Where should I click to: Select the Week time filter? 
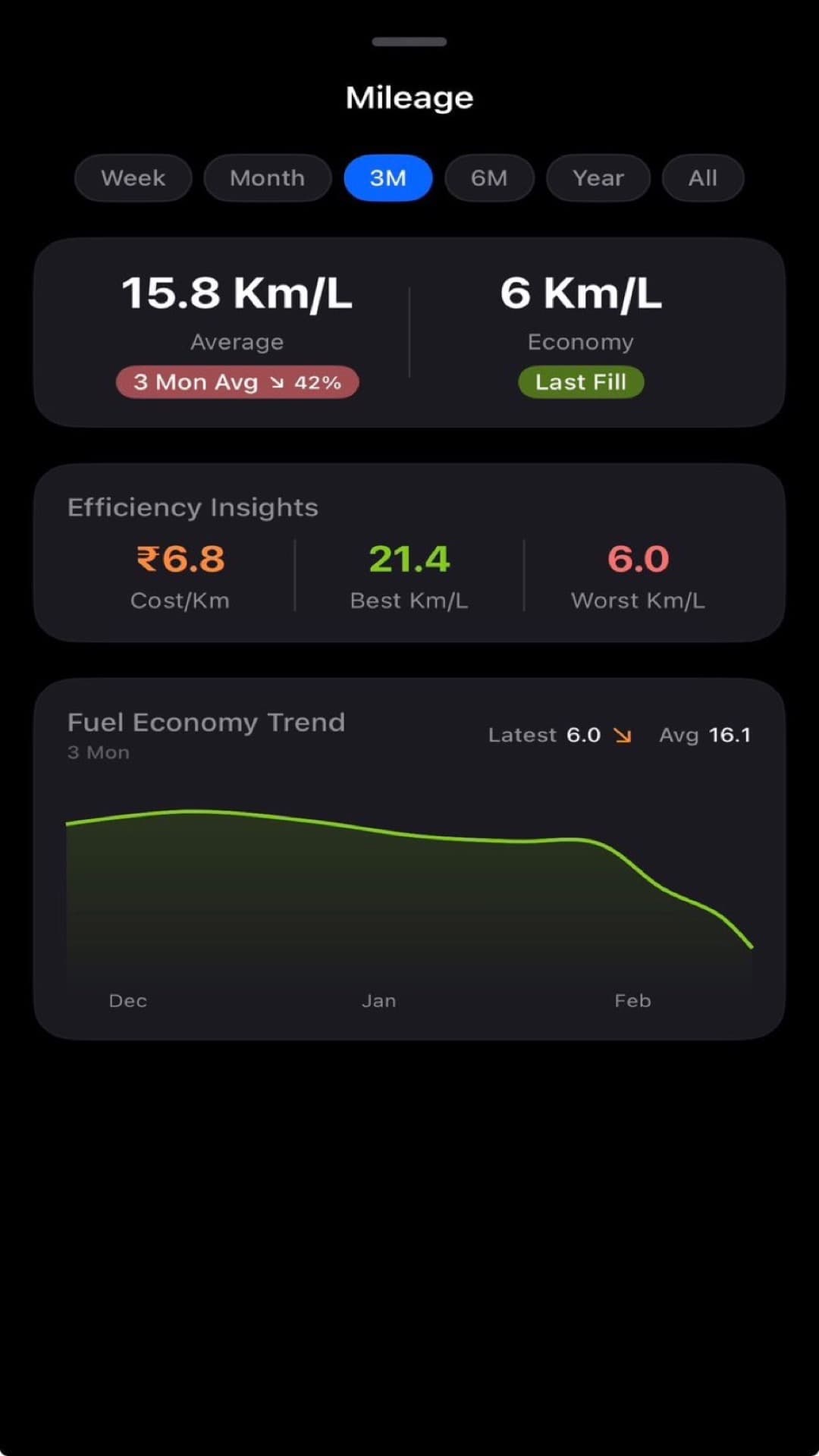coord(133,177)
